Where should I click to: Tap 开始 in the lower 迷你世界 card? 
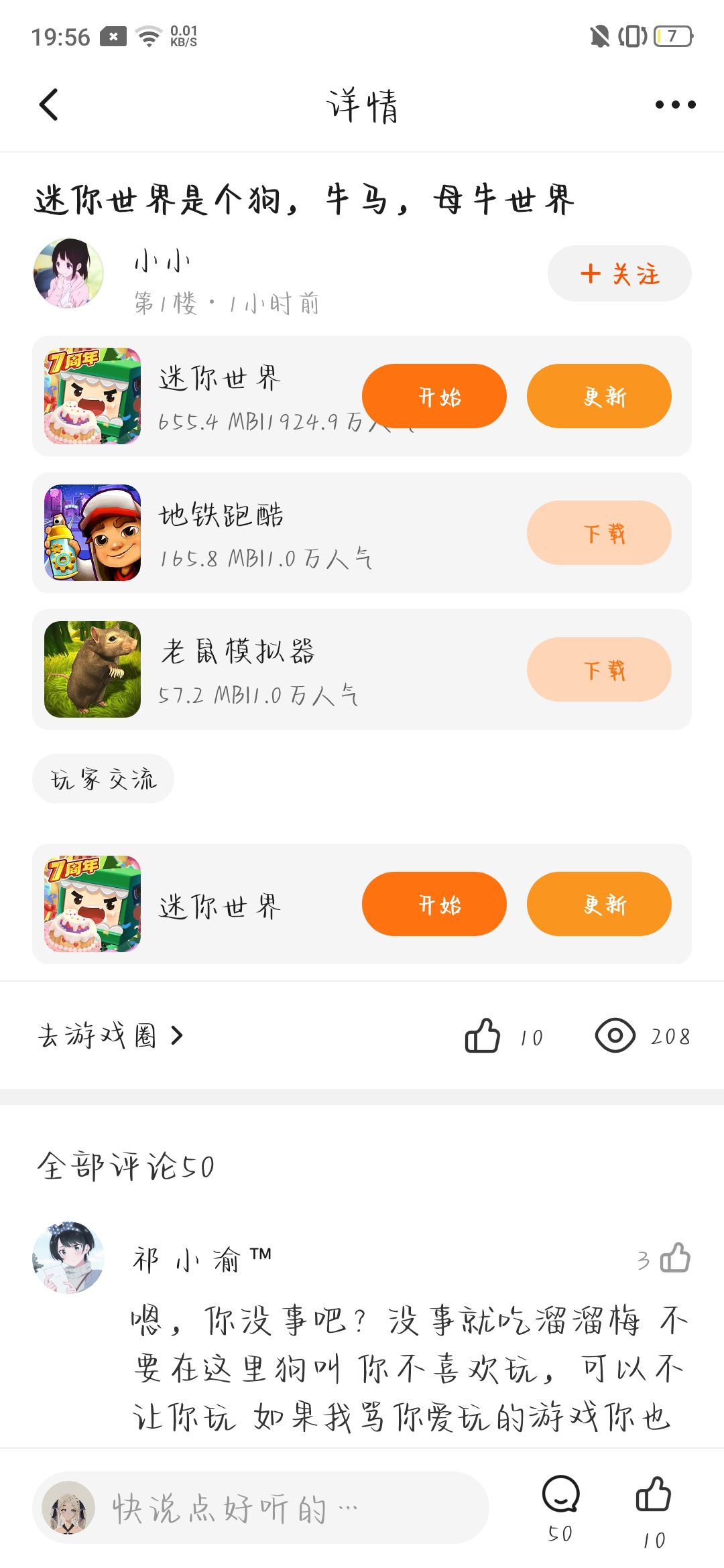pos(434,904)
